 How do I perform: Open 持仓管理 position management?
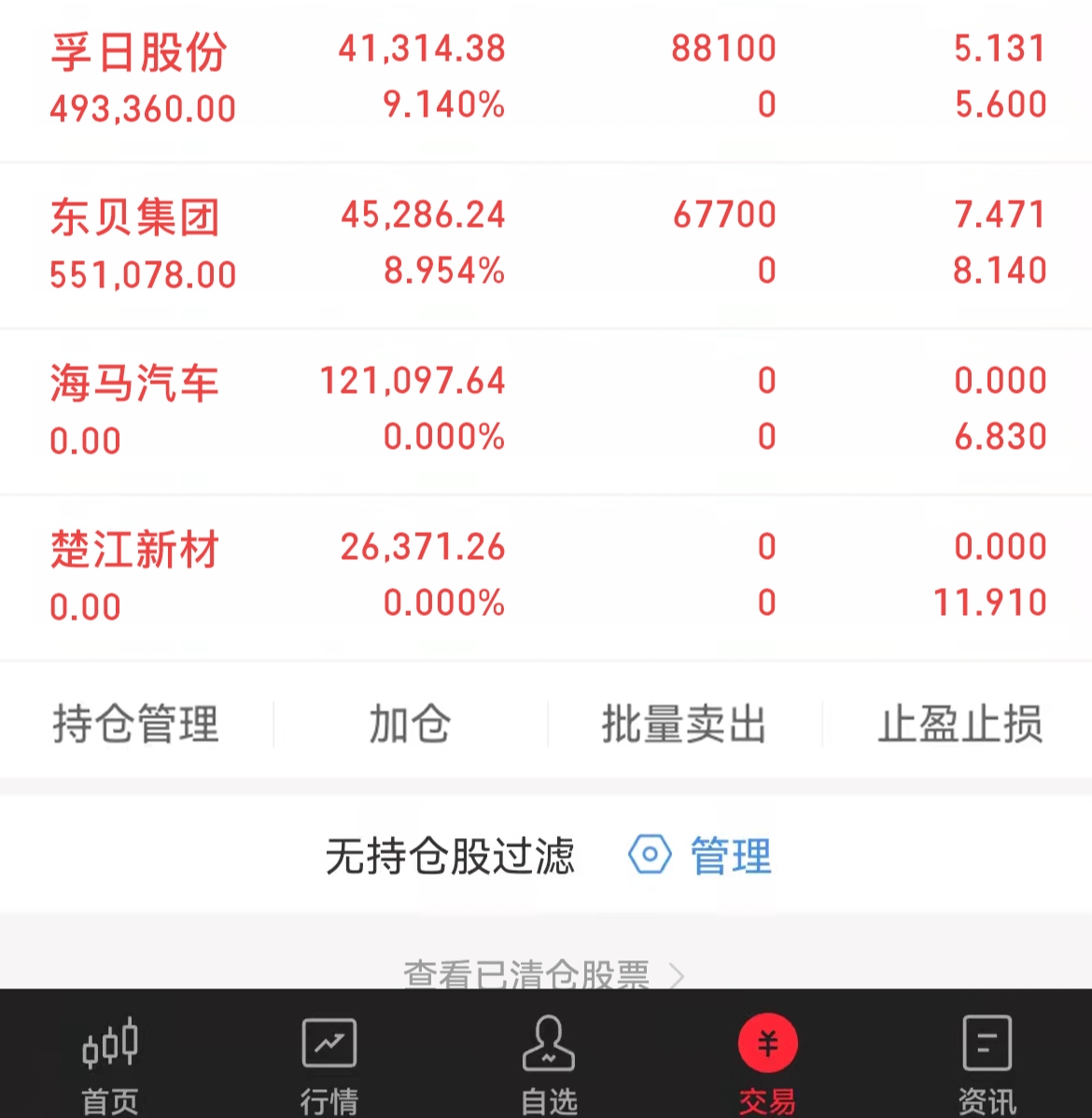tap(134, 723)
